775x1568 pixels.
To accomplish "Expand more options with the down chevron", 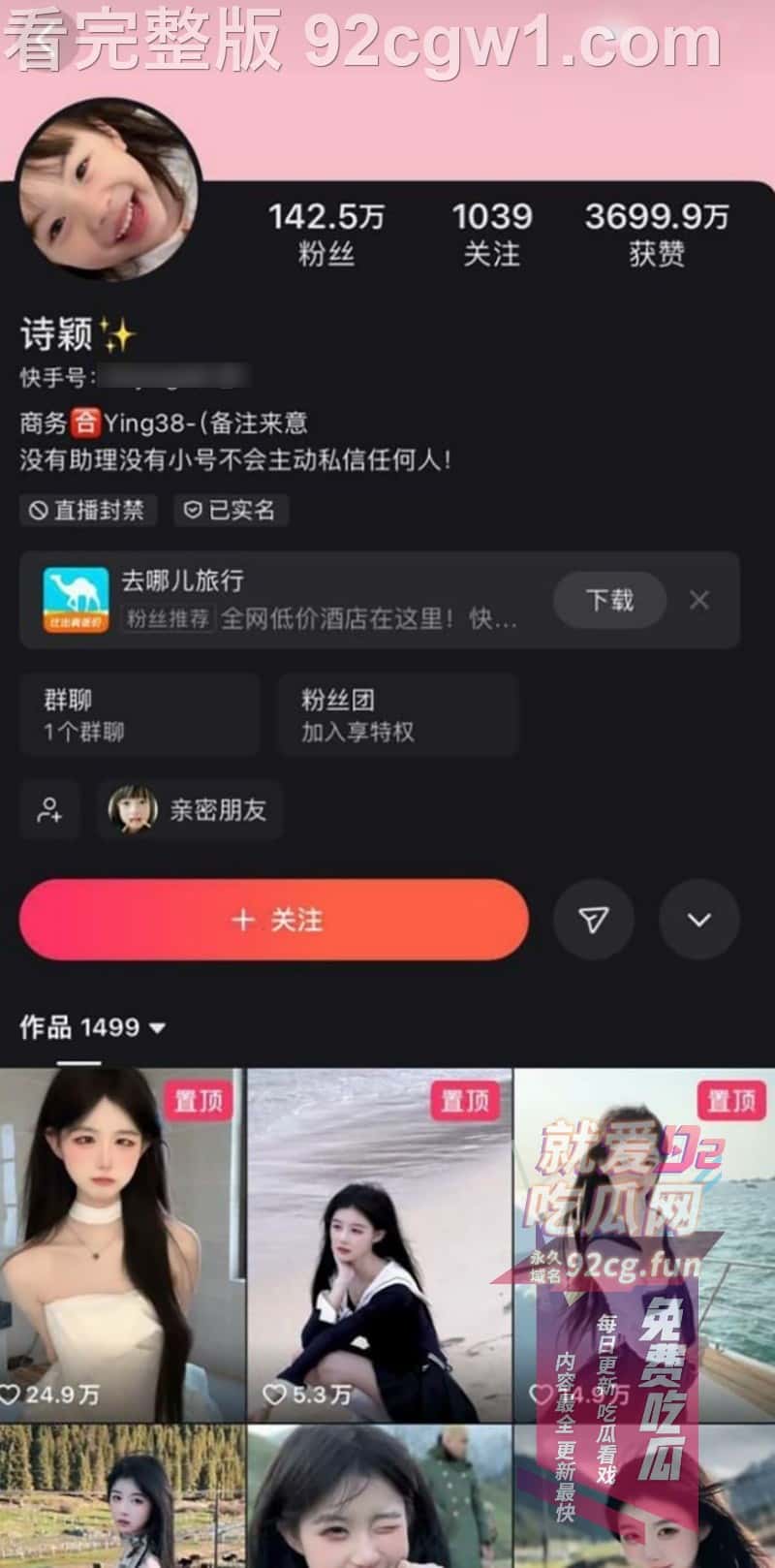I will [699, 920].
